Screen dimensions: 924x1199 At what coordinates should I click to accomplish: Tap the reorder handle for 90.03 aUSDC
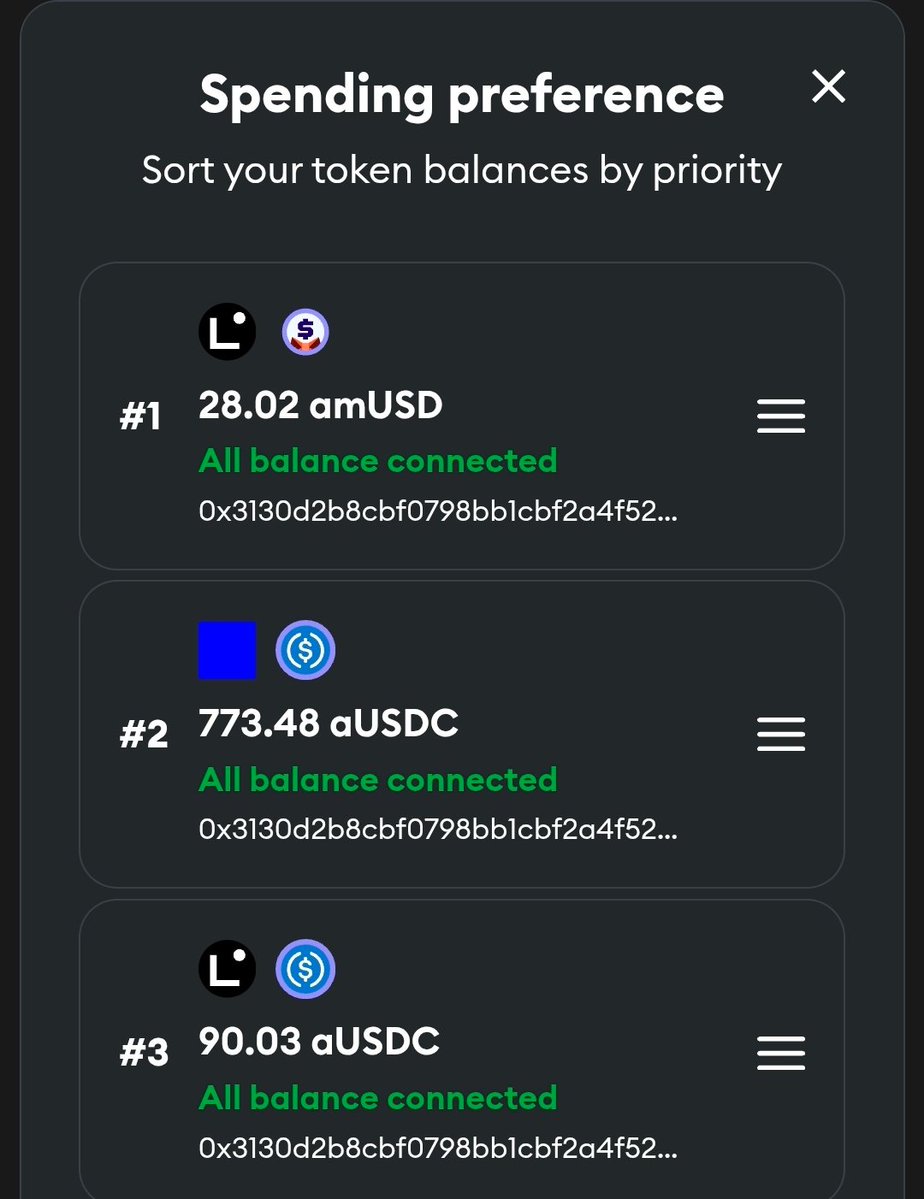click(x=781, y=1053)
